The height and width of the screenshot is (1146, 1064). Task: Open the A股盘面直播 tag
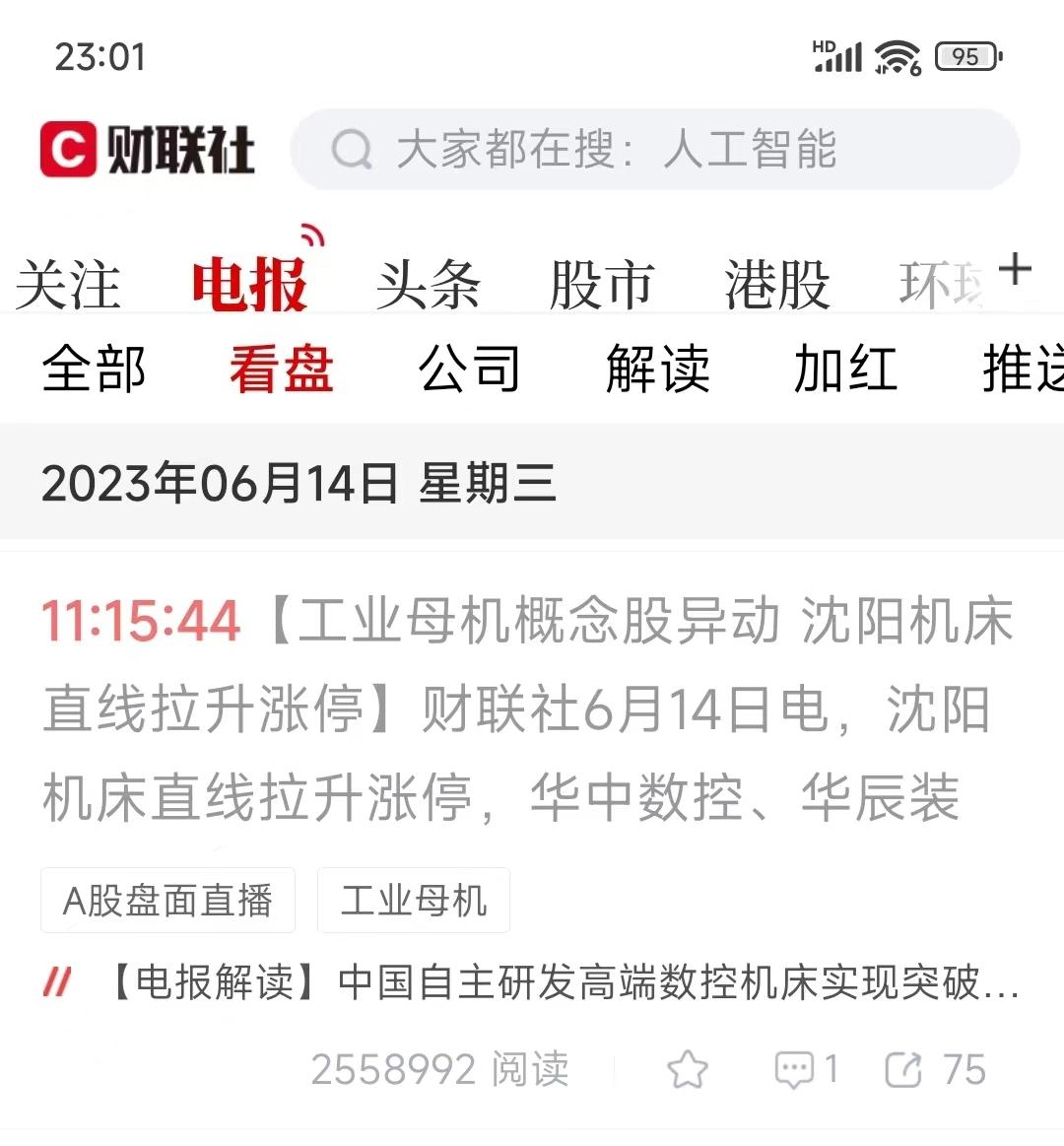pos(167,900)
